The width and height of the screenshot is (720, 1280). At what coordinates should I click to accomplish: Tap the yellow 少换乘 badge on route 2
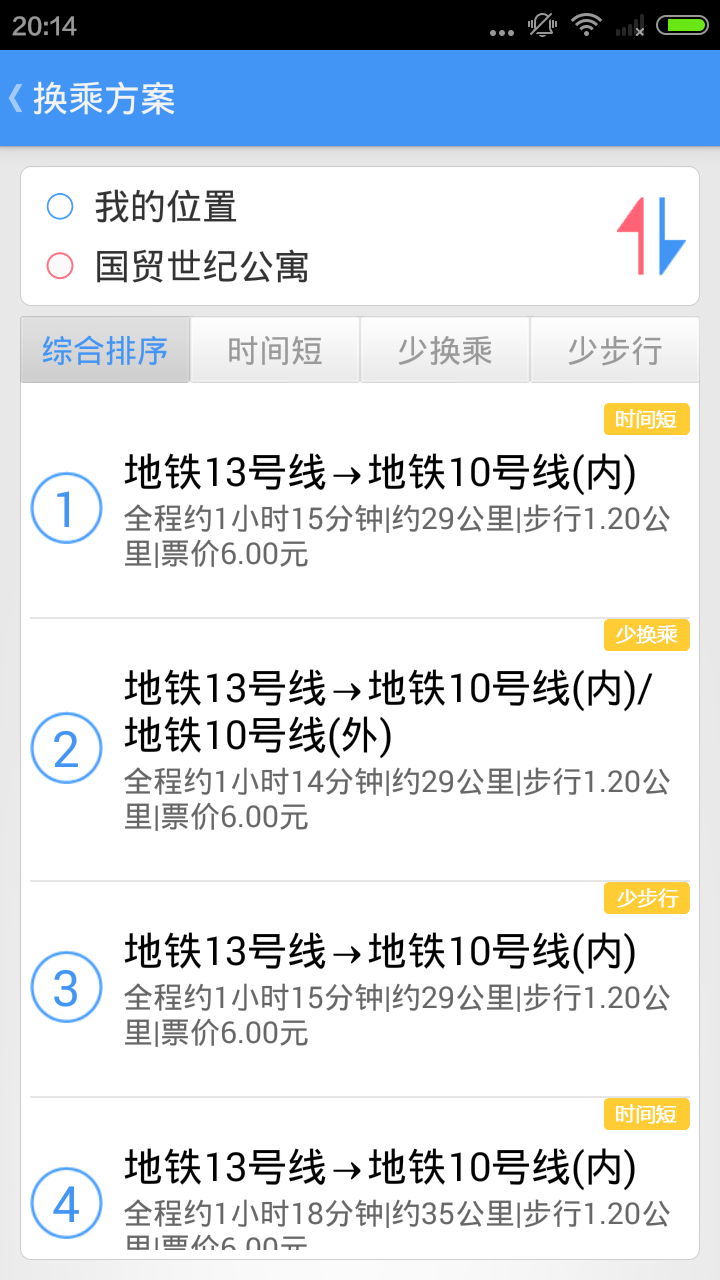[x=646, y=633]
